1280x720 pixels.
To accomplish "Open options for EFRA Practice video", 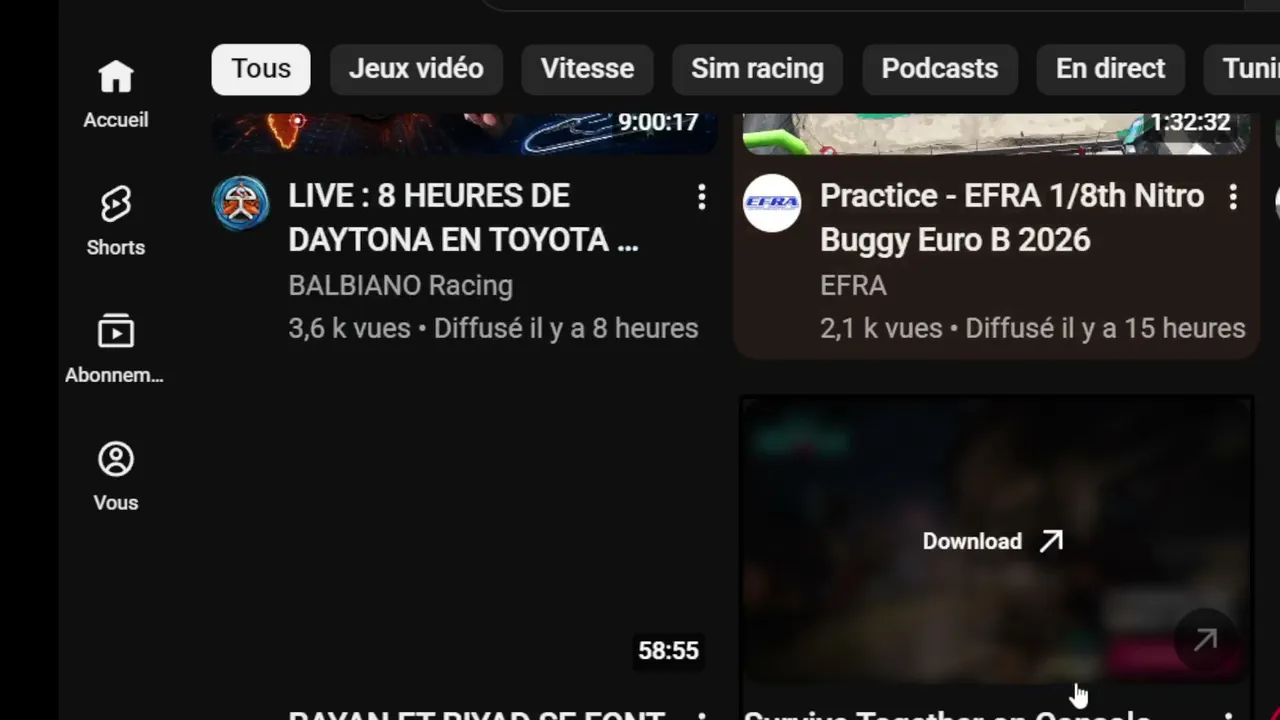I will 1233,197.
